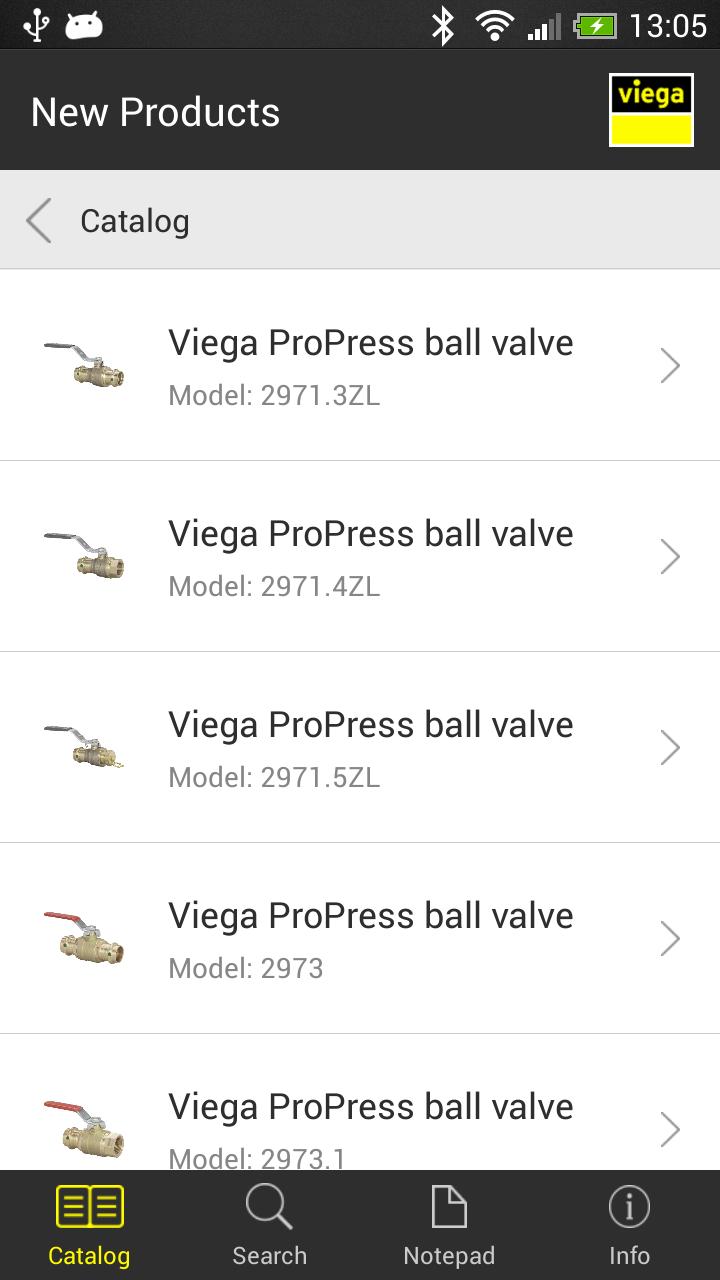Click the Android mascot icon in status bar
The image size is (720, 1280).
point(83,27)
